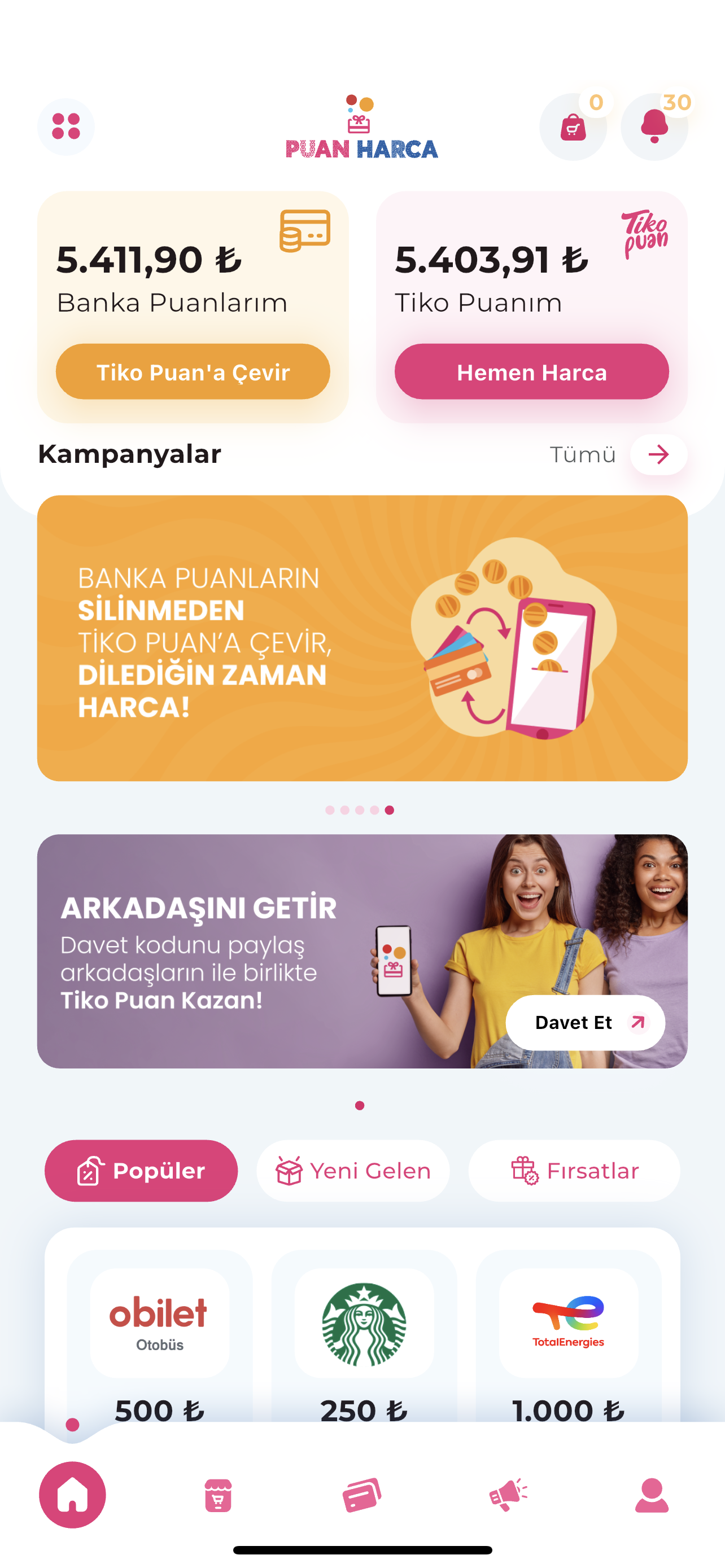Screen dimensions: 725x1568
Task: Tap Davet Et invite button
Action: tap(585, 1023)
